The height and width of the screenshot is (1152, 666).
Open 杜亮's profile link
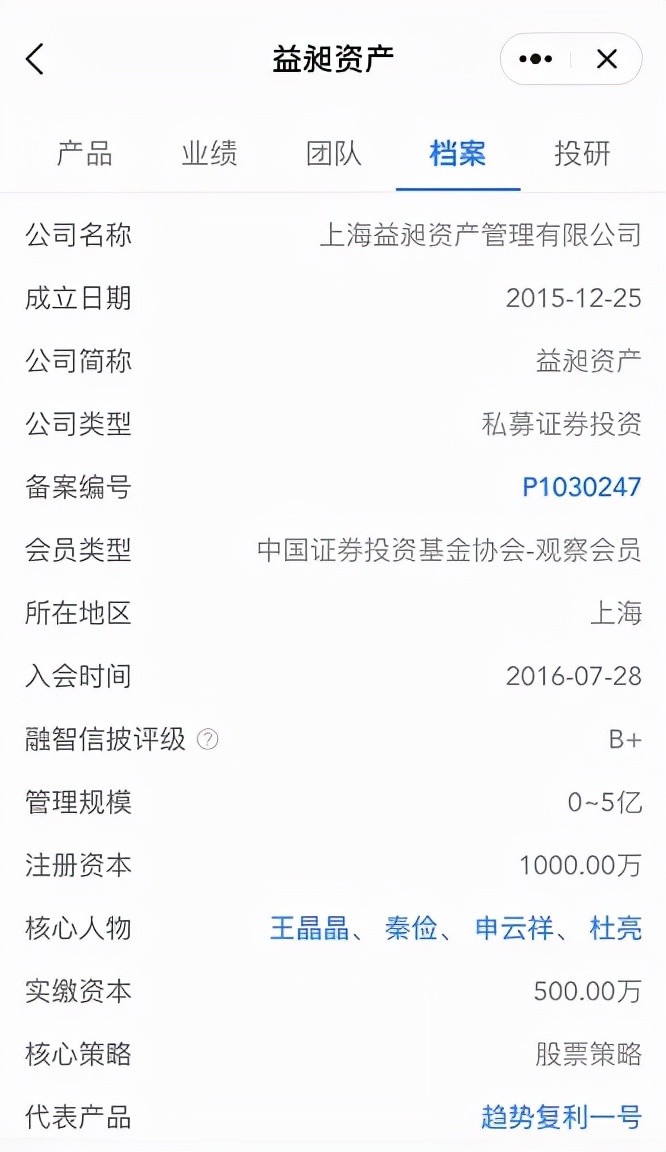pos(615,928)
